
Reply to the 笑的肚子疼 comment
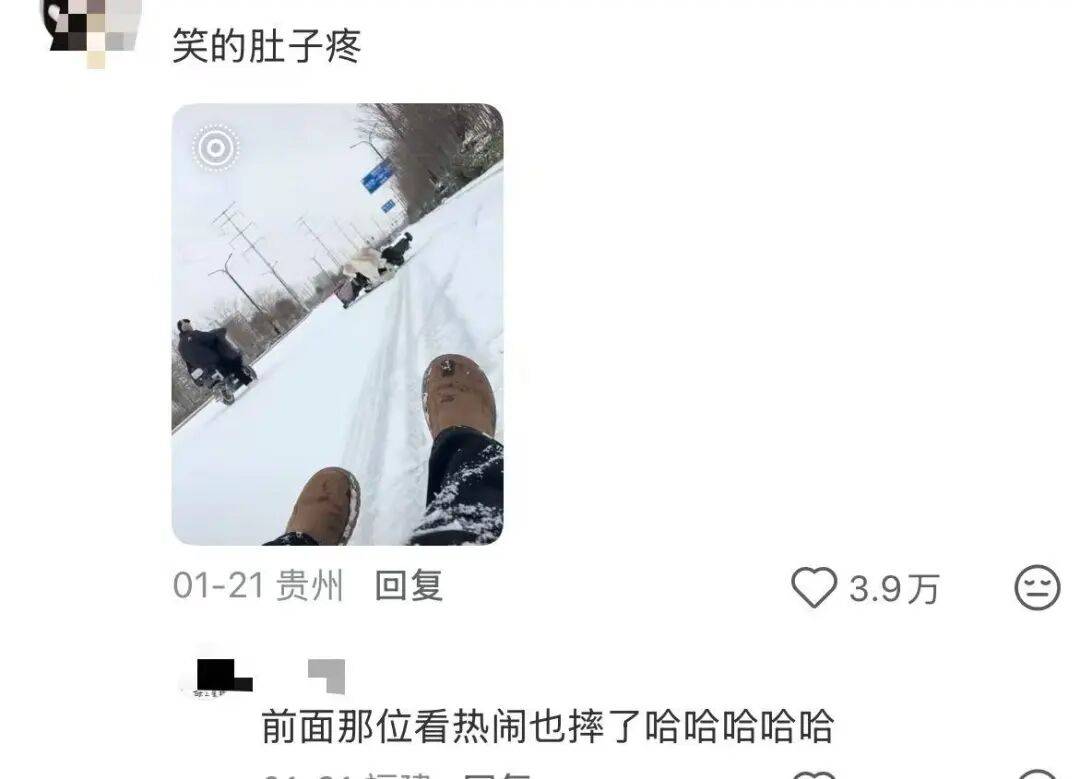[x=408, y=586]
